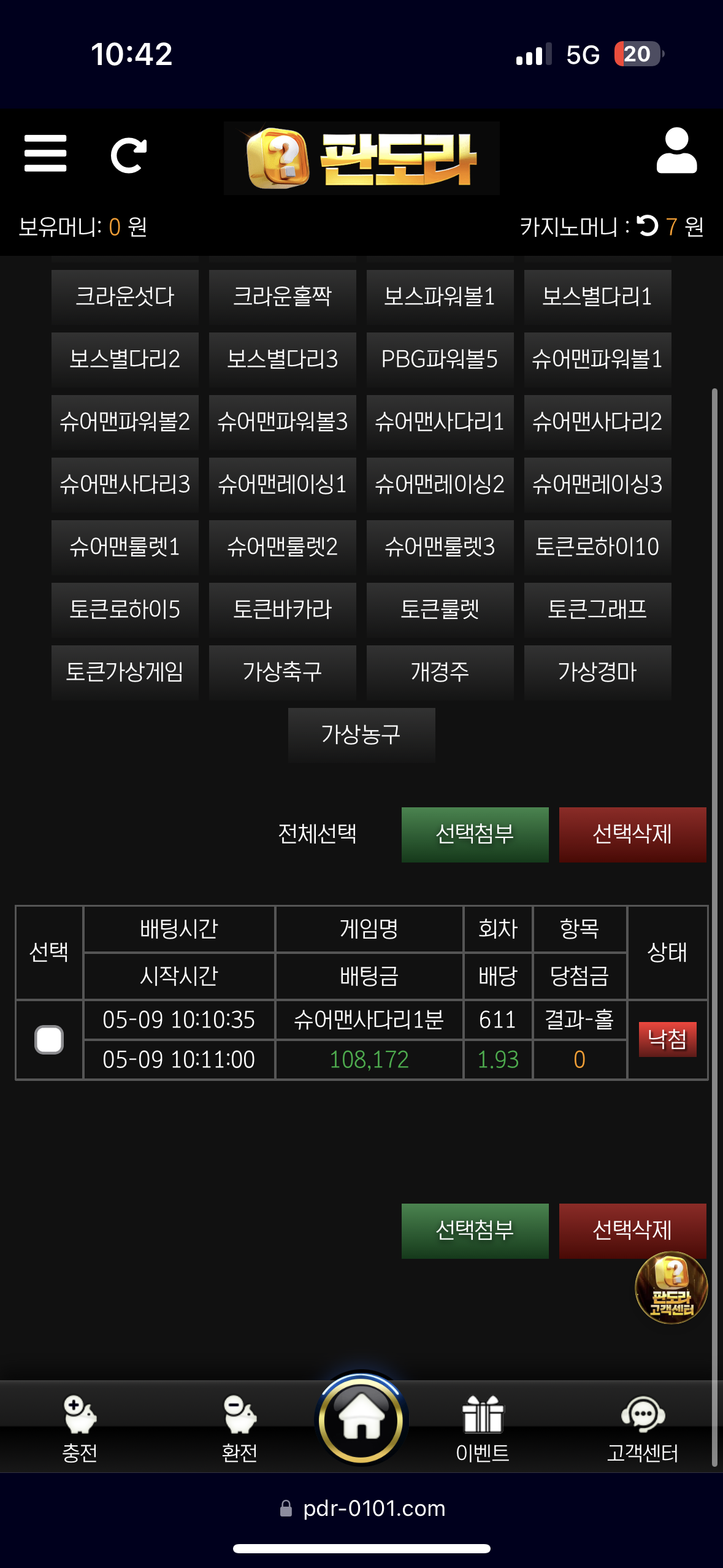Open the hamburger menu
The width and height of the screenshot is (723, 1568).
45,153
